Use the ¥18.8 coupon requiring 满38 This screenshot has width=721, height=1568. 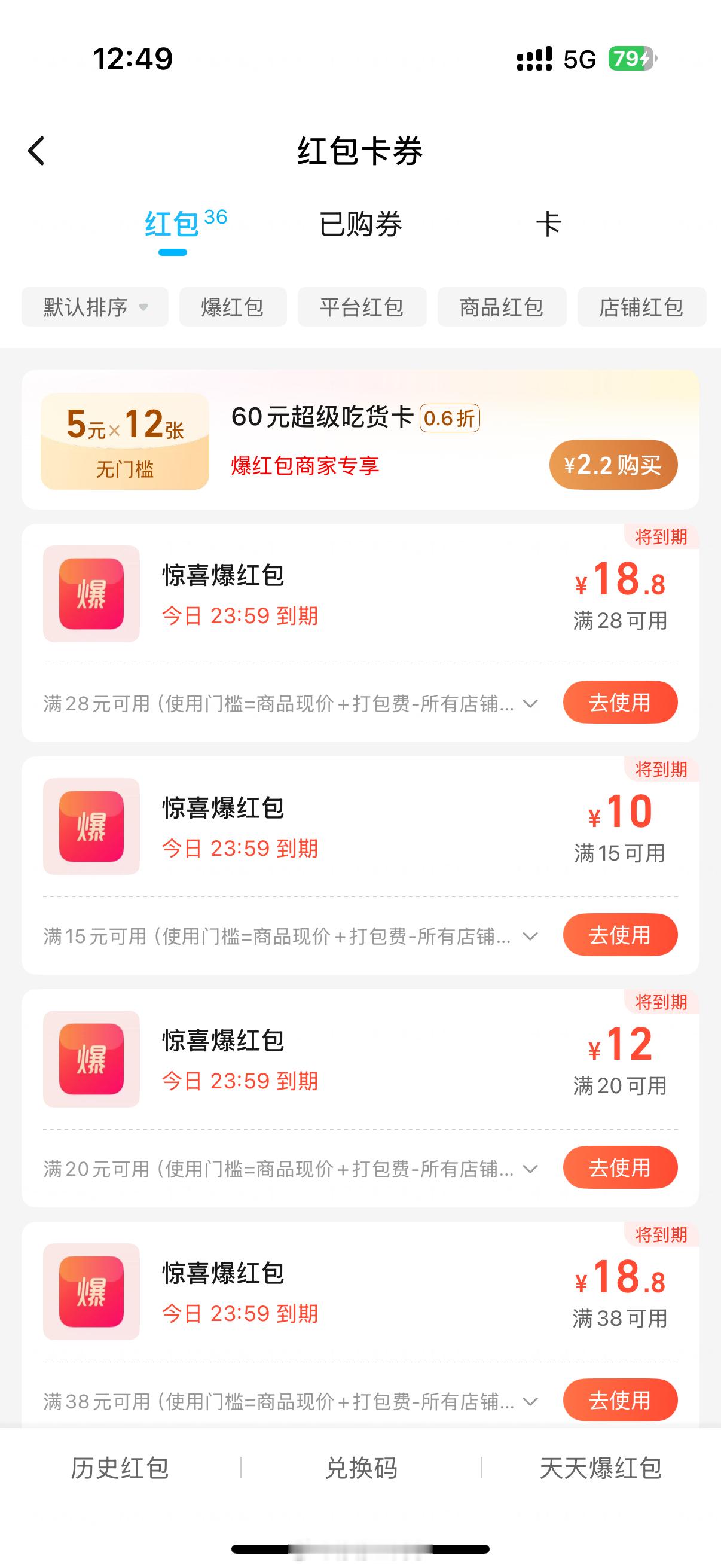click(x=620, y=1400)
